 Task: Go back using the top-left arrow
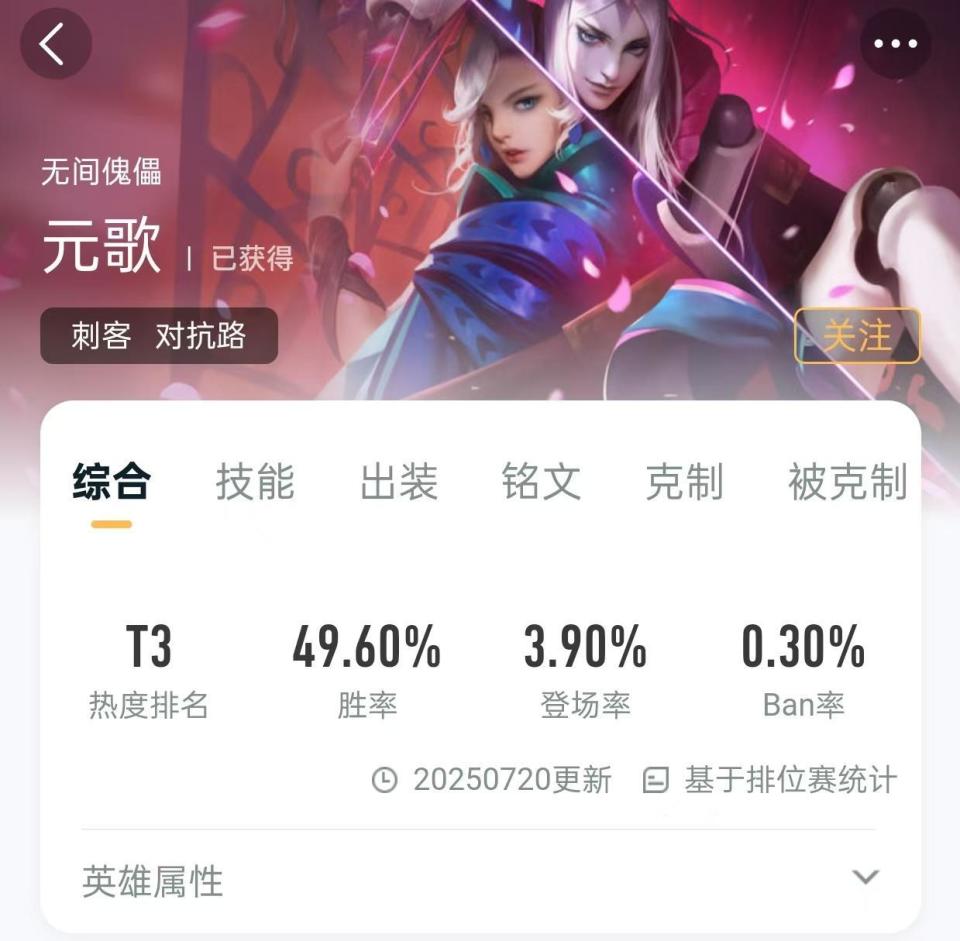point(55,44)
